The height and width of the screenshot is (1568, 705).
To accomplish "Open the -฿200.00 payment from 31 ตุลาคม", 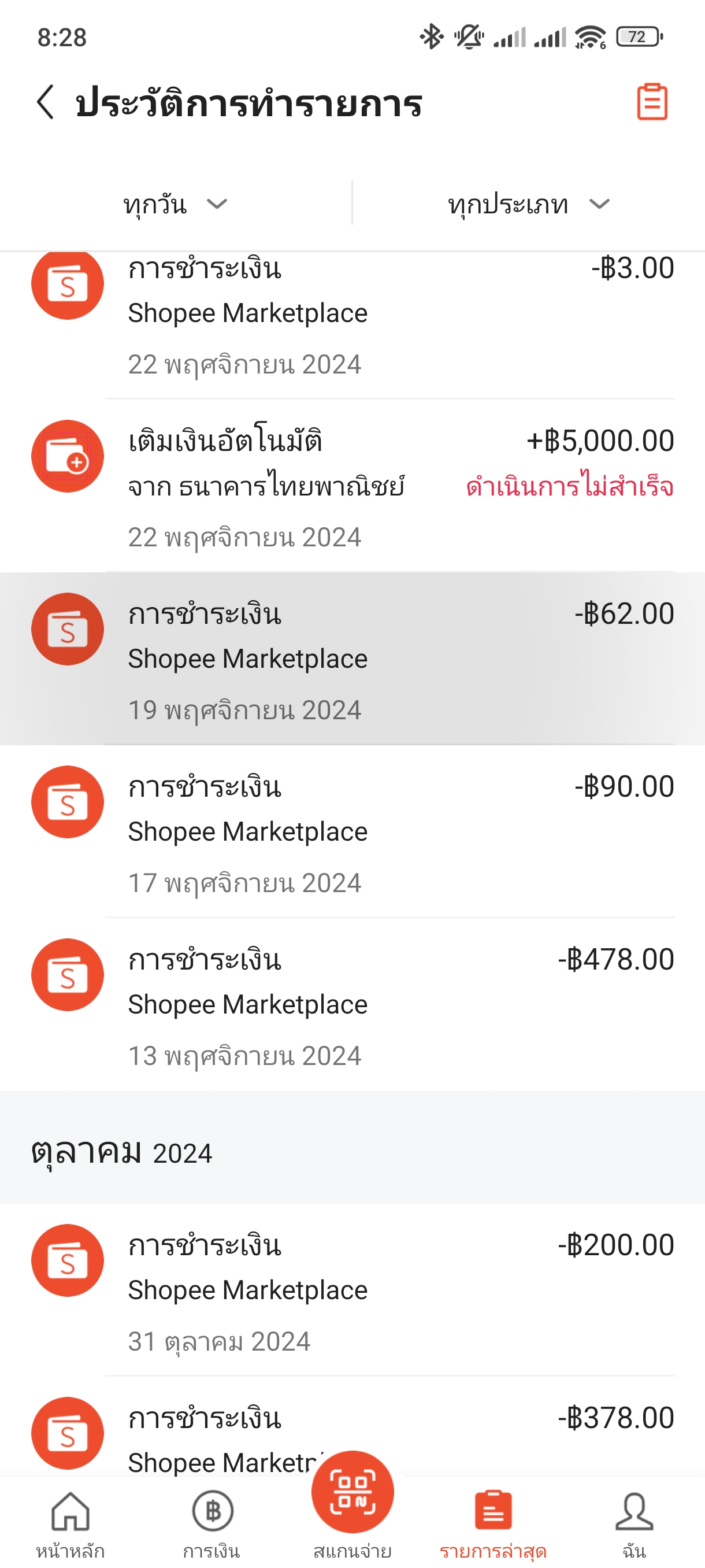I will [352, 1289].
